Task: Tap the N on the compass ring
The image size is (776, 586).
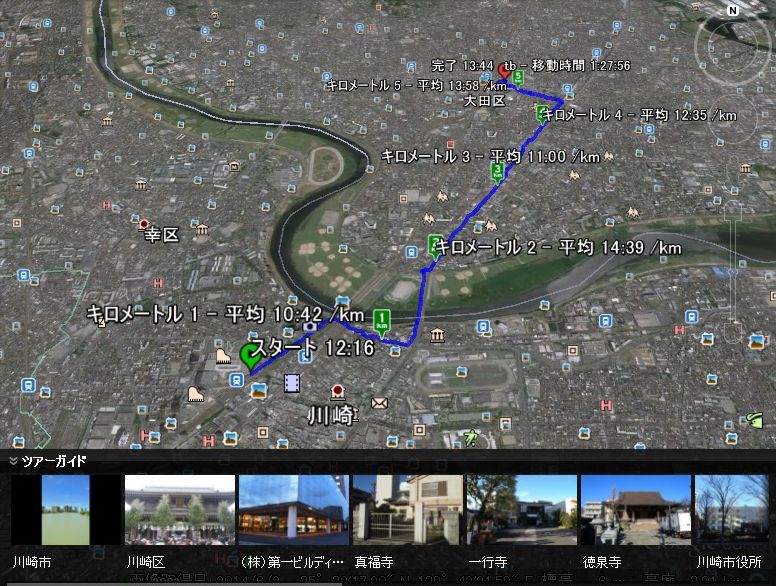Action: click(732, 10)
